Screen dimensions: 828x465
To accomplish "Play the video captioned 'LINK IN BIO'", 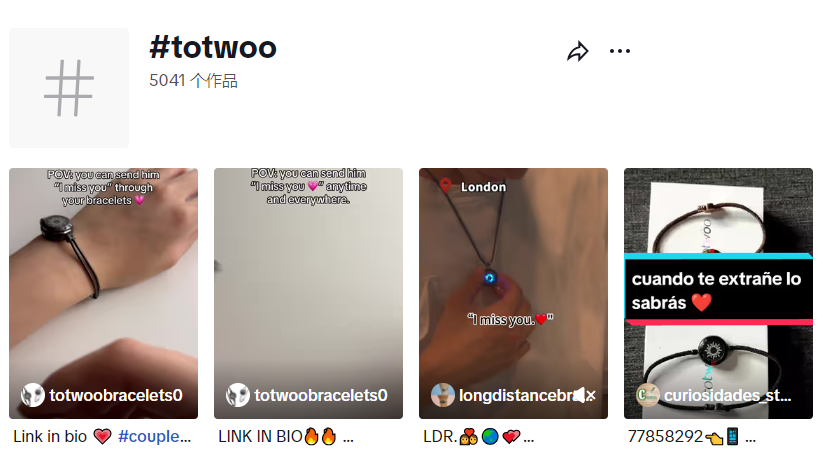I will click(x=308, y=280).
